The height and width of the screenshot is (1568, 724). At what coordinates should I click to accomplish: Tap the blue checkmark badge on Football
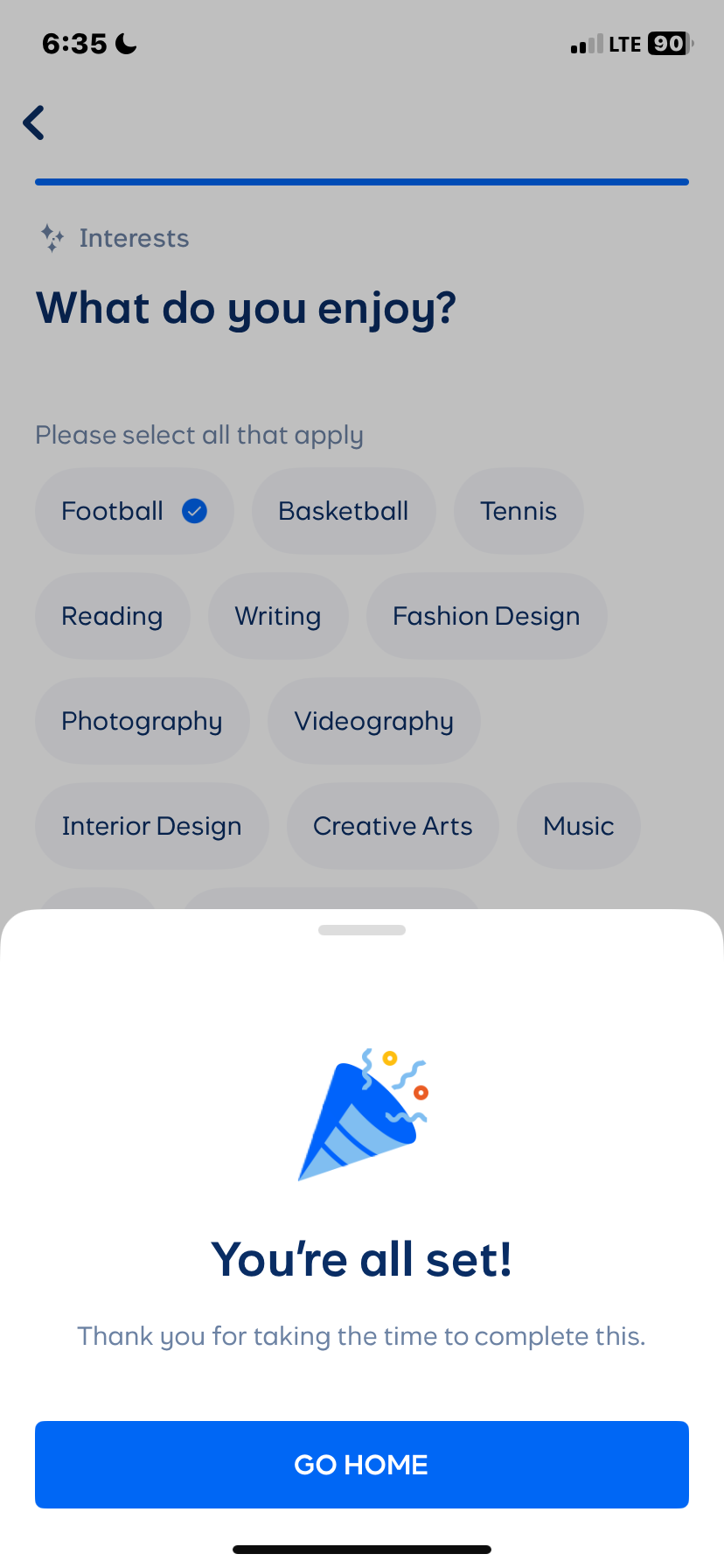point(194,511)
